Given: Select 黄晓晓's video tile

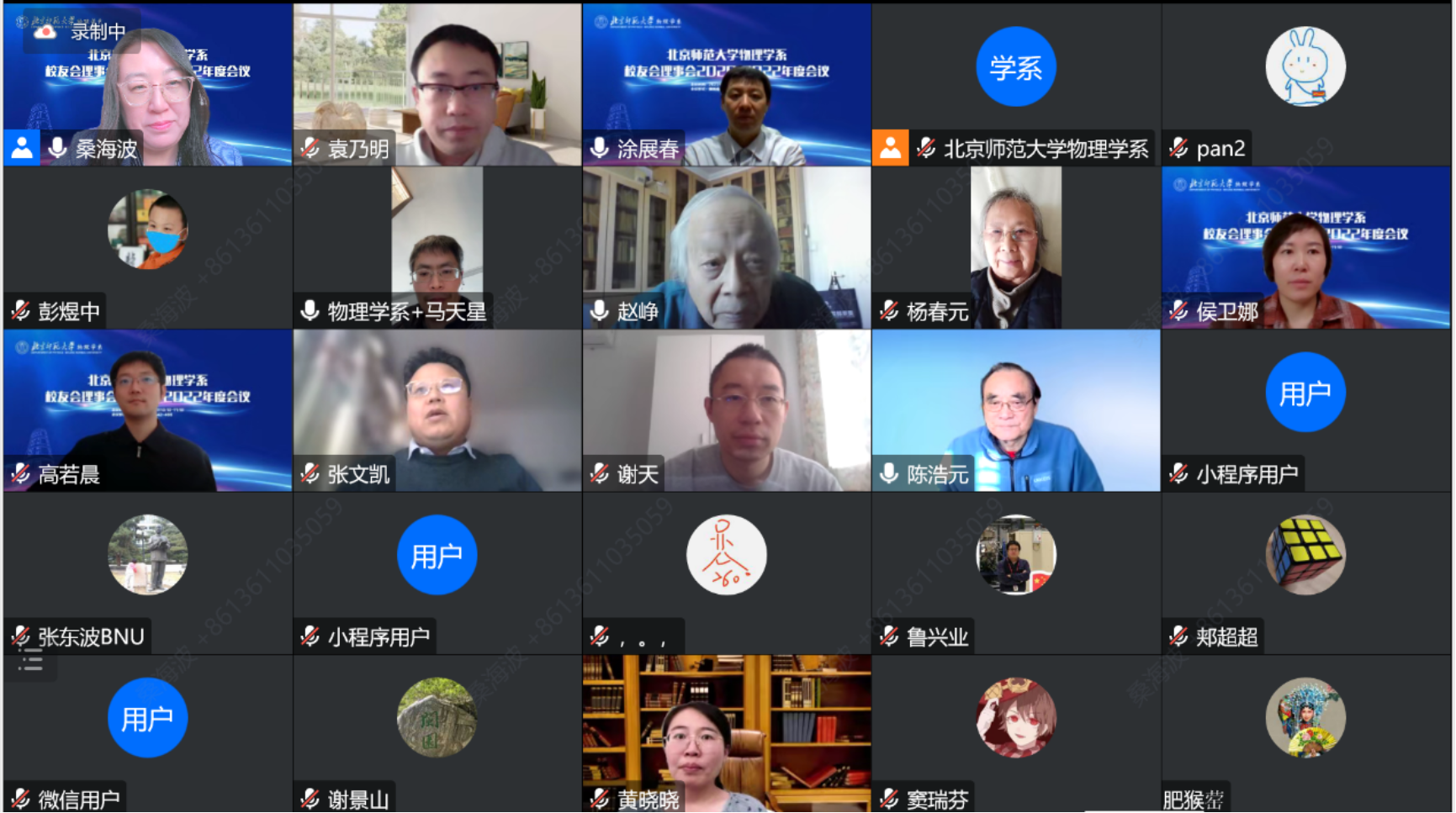Looking at the screenshot, I should (727, 731).
